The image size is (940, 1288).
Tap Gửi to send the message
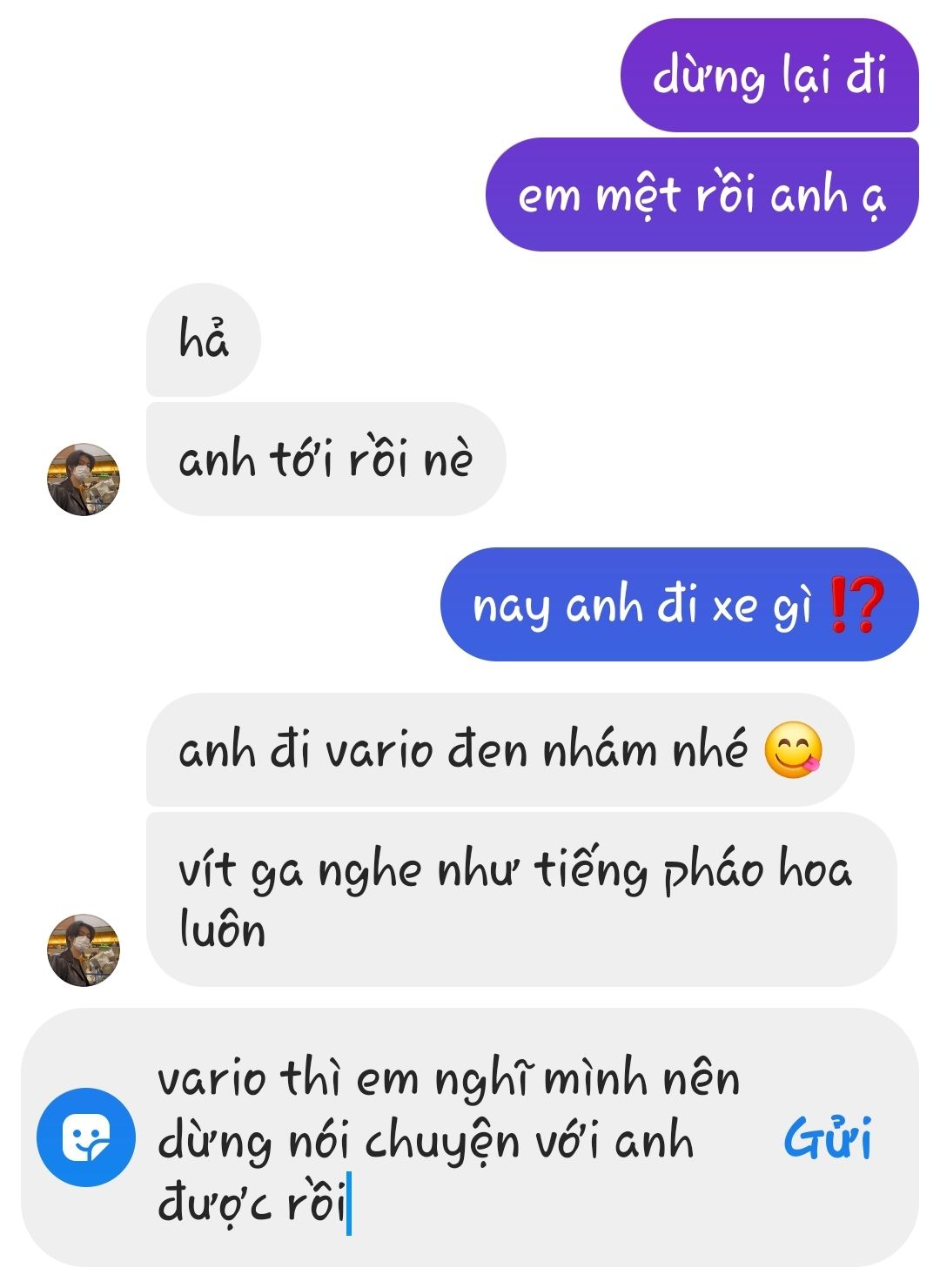pos(827,1138)
